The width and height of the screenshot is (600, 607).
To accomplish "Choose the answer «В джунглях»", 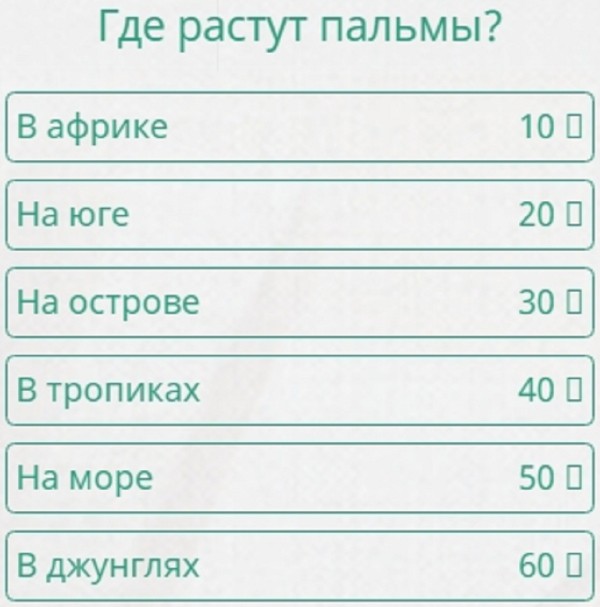I will click(x=300, y=566).
